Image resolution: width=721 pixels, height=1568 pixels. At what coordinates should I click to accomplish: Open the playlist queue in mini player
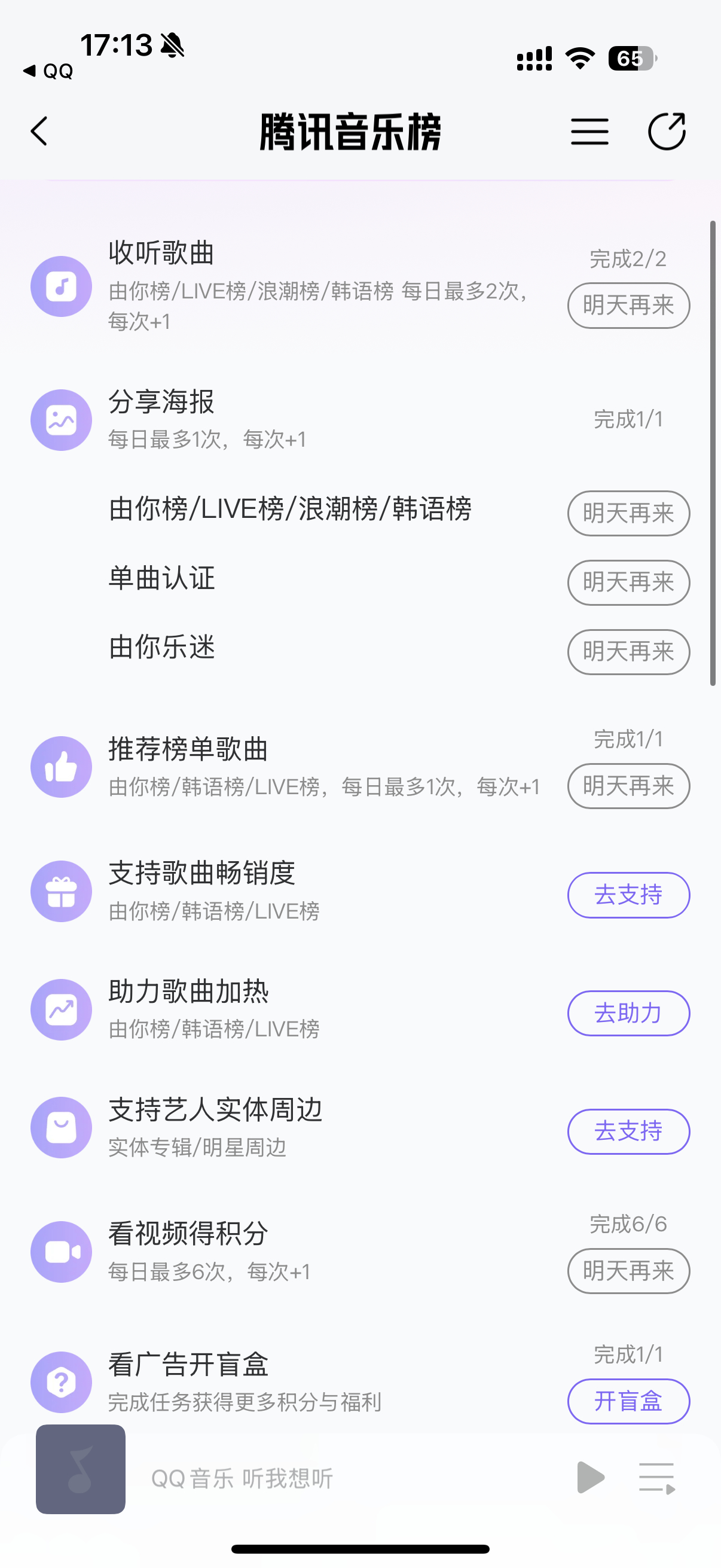[657, 1478]
